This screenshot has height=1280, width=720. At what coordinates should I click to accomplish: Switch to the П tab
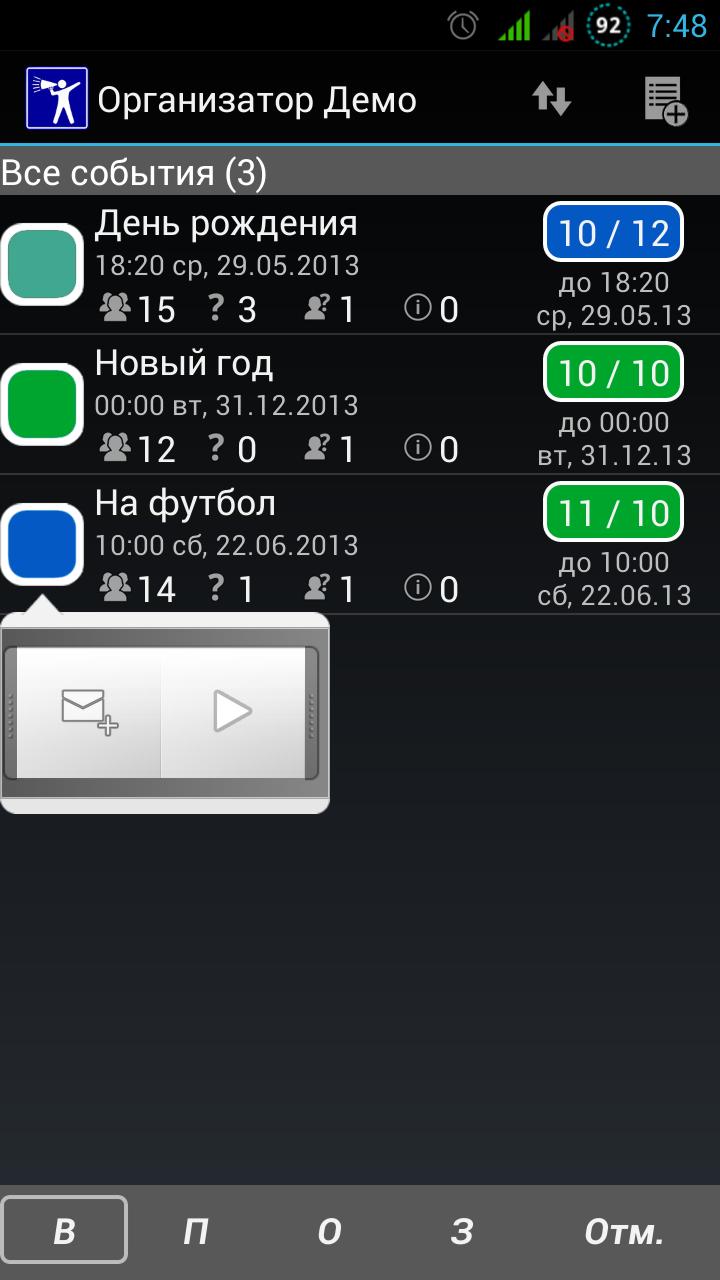click(196, 1230)
